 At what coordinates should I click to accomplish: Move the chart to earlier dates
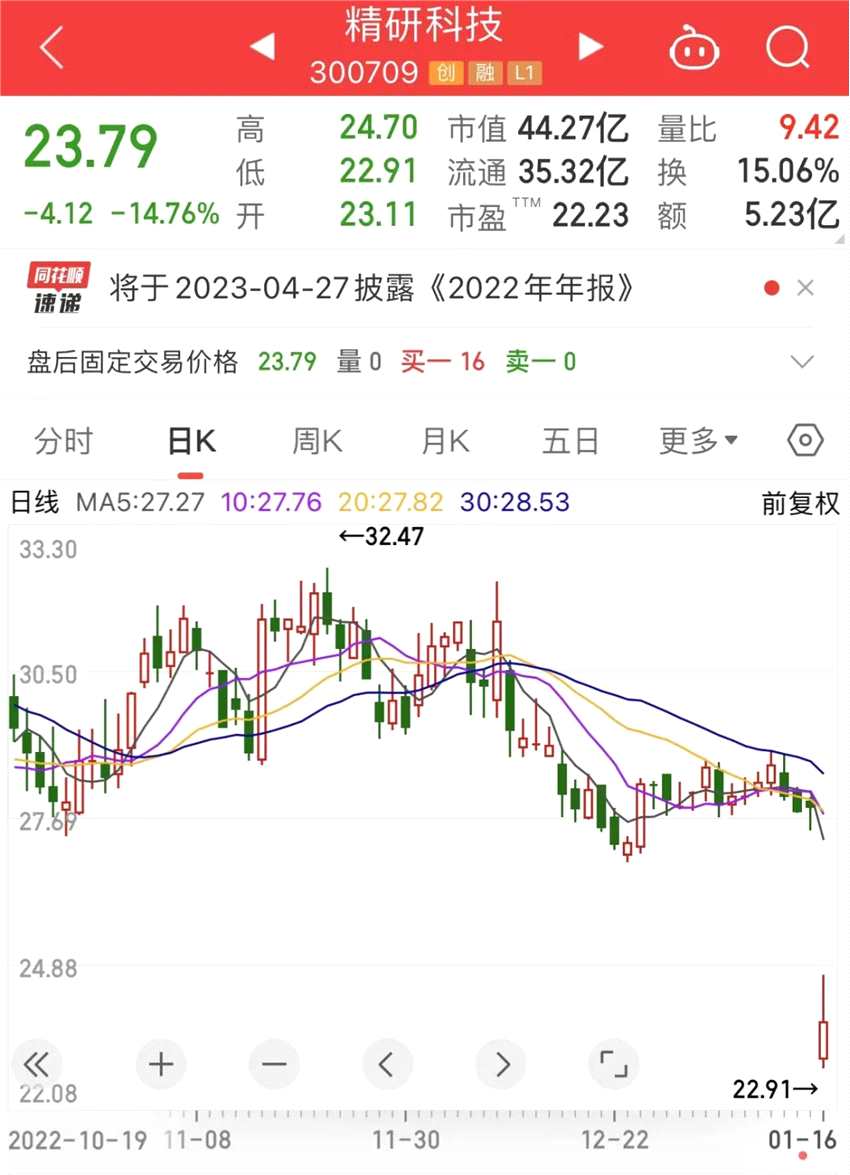[x=387, y=1064]
